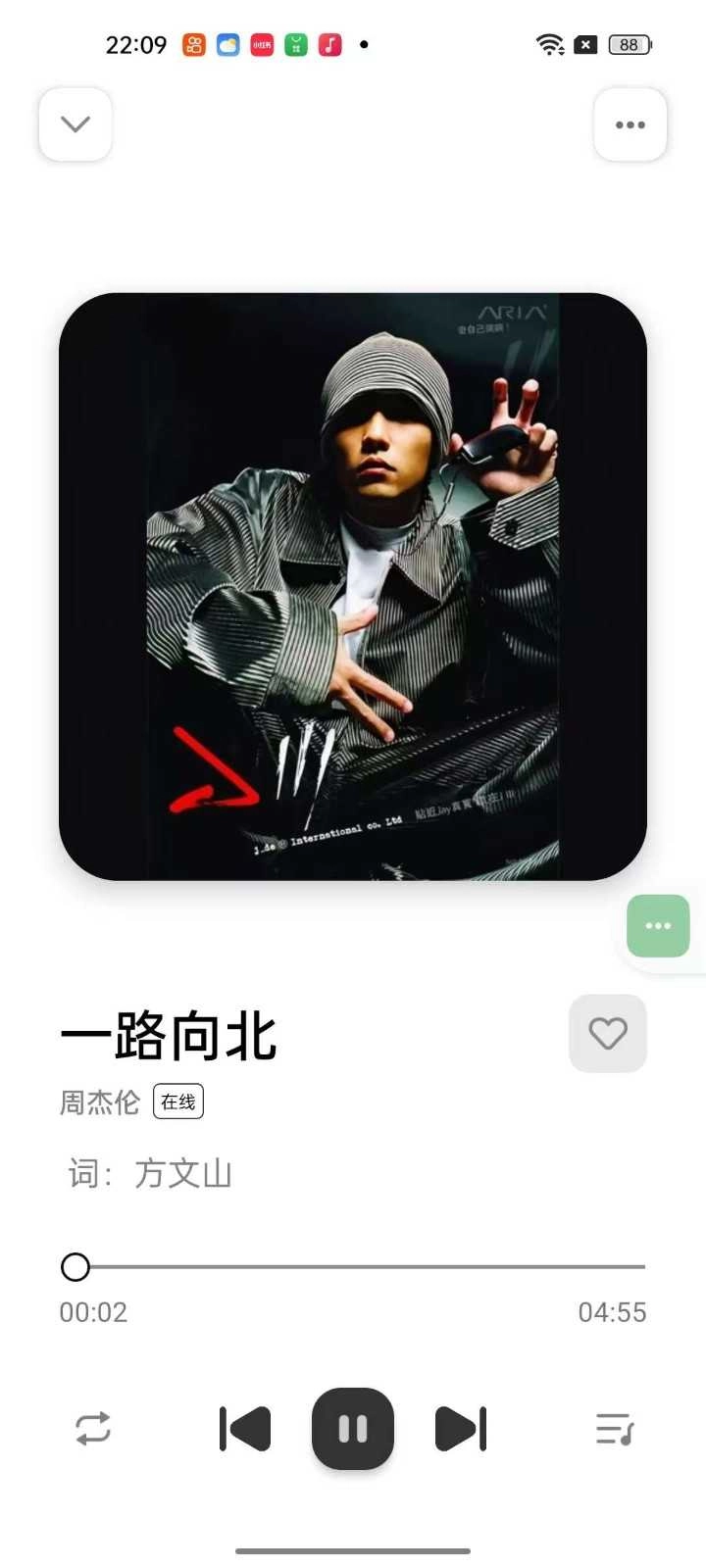This screenshot has height=1568, width=706.
Task: Toggle the repeat mode
Action: pyautogui.click(x=93, y=1429)
